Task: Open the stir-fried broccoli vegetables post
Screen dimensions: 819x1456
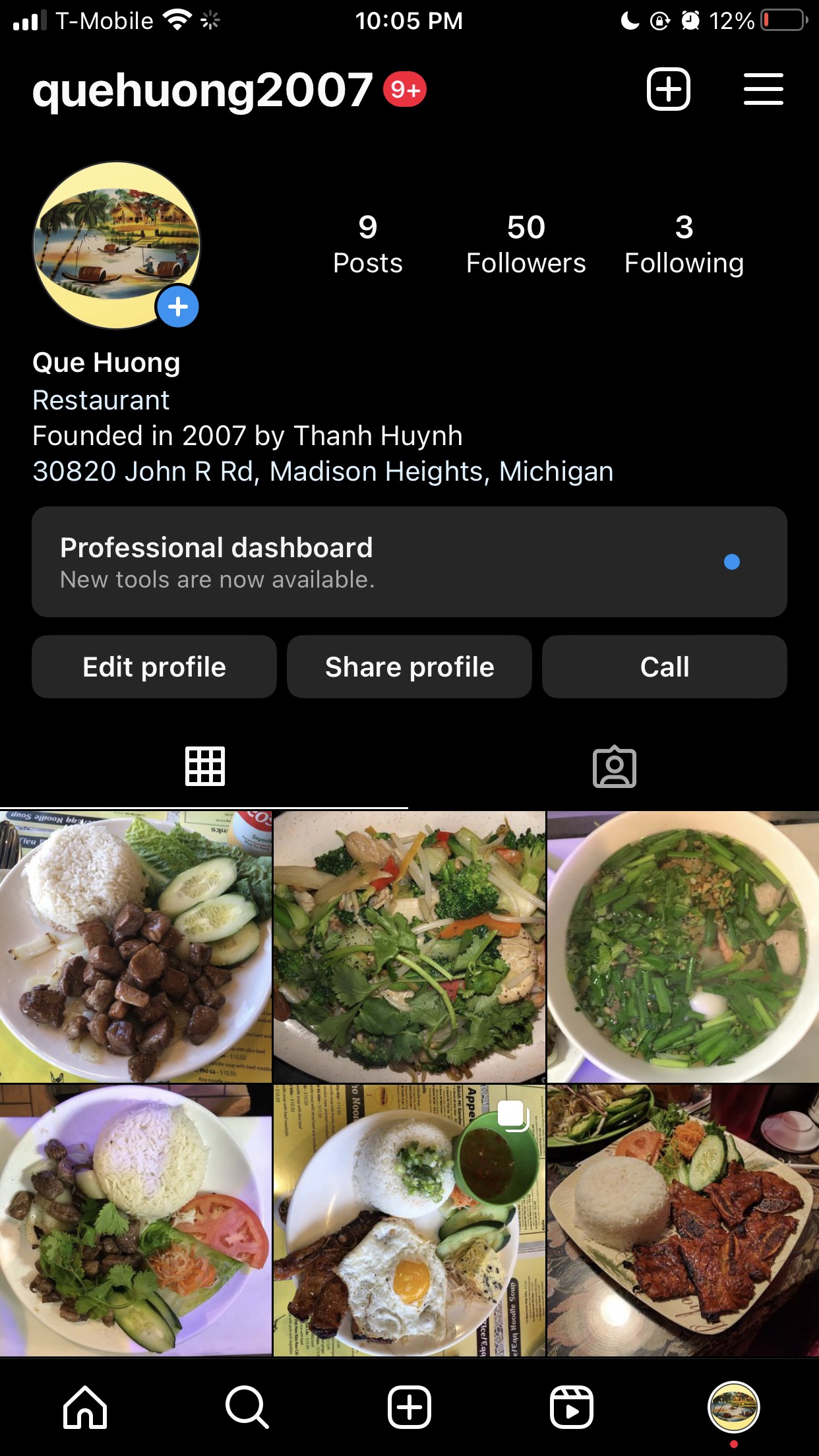Action: click(x=409, y=946)
